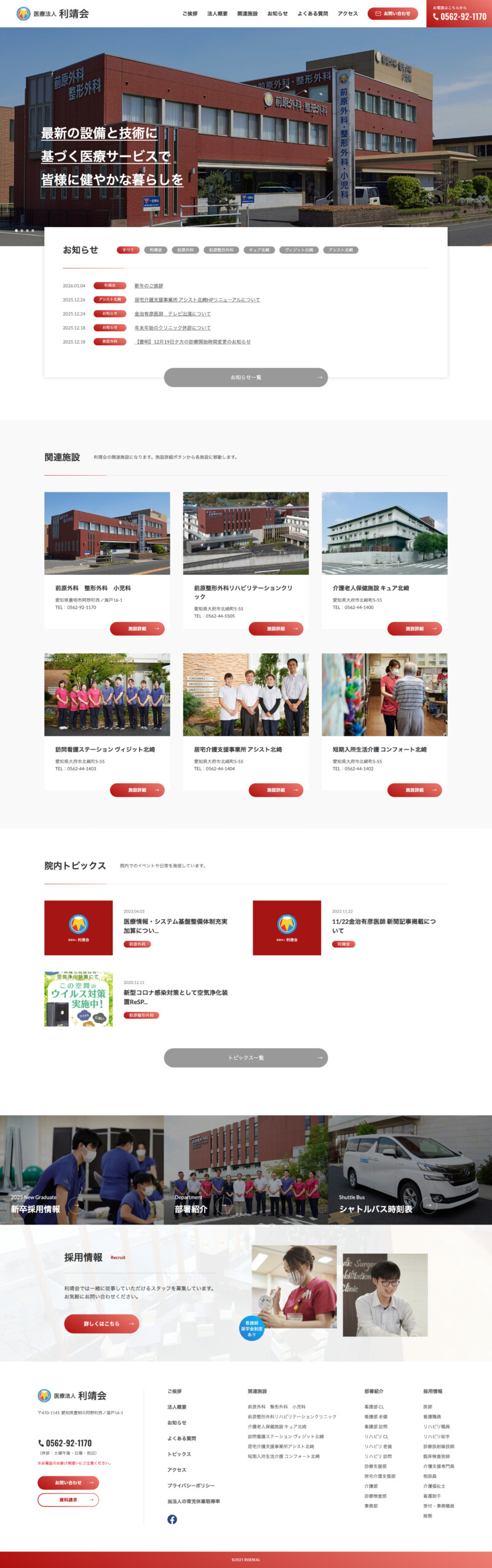
Task: Open プライバシーポリシー footer link
Action: click(x=191, y=1486)
